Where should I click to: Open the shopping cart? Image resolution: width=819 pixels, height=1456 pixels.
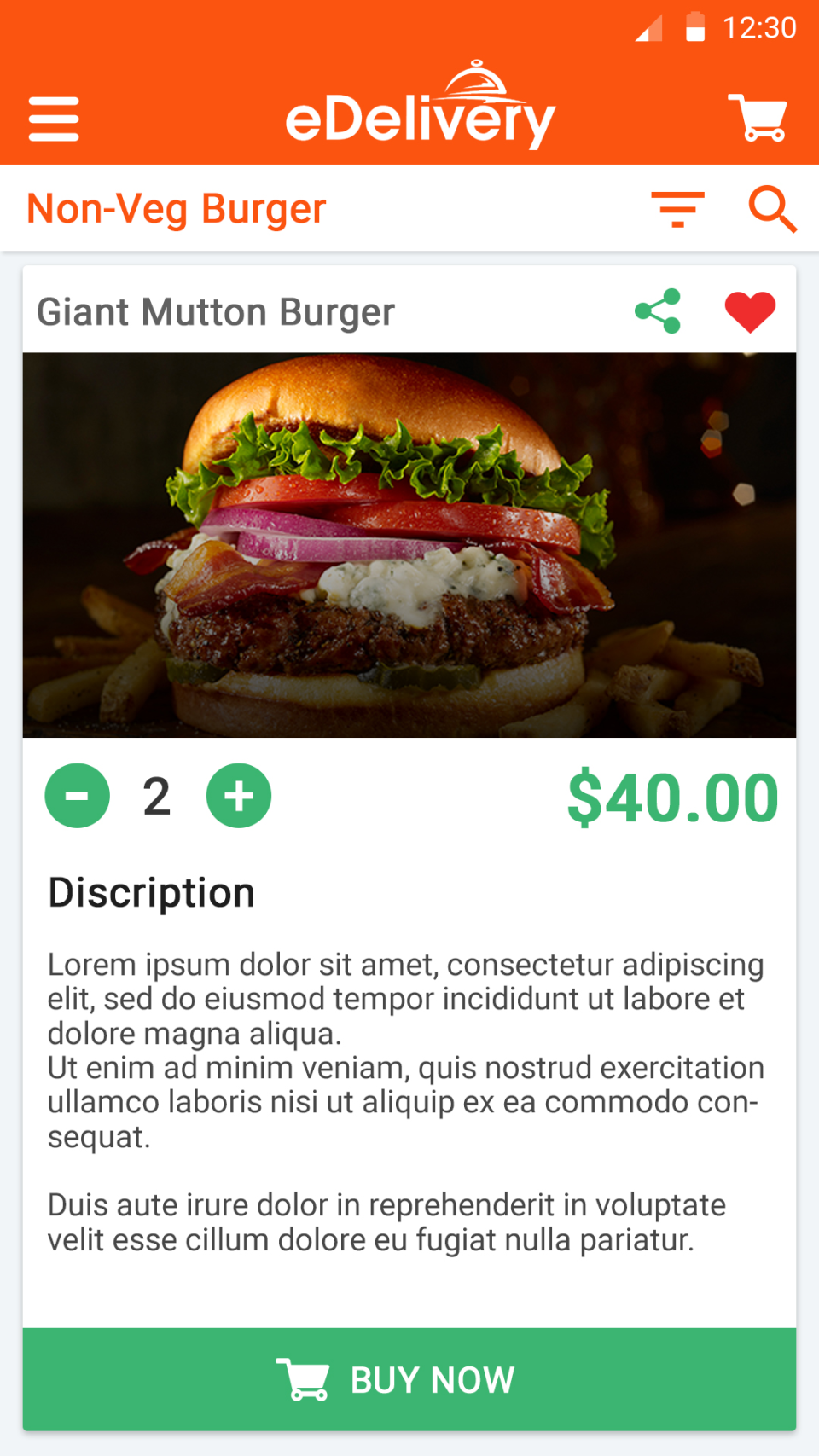pos(758,118)
